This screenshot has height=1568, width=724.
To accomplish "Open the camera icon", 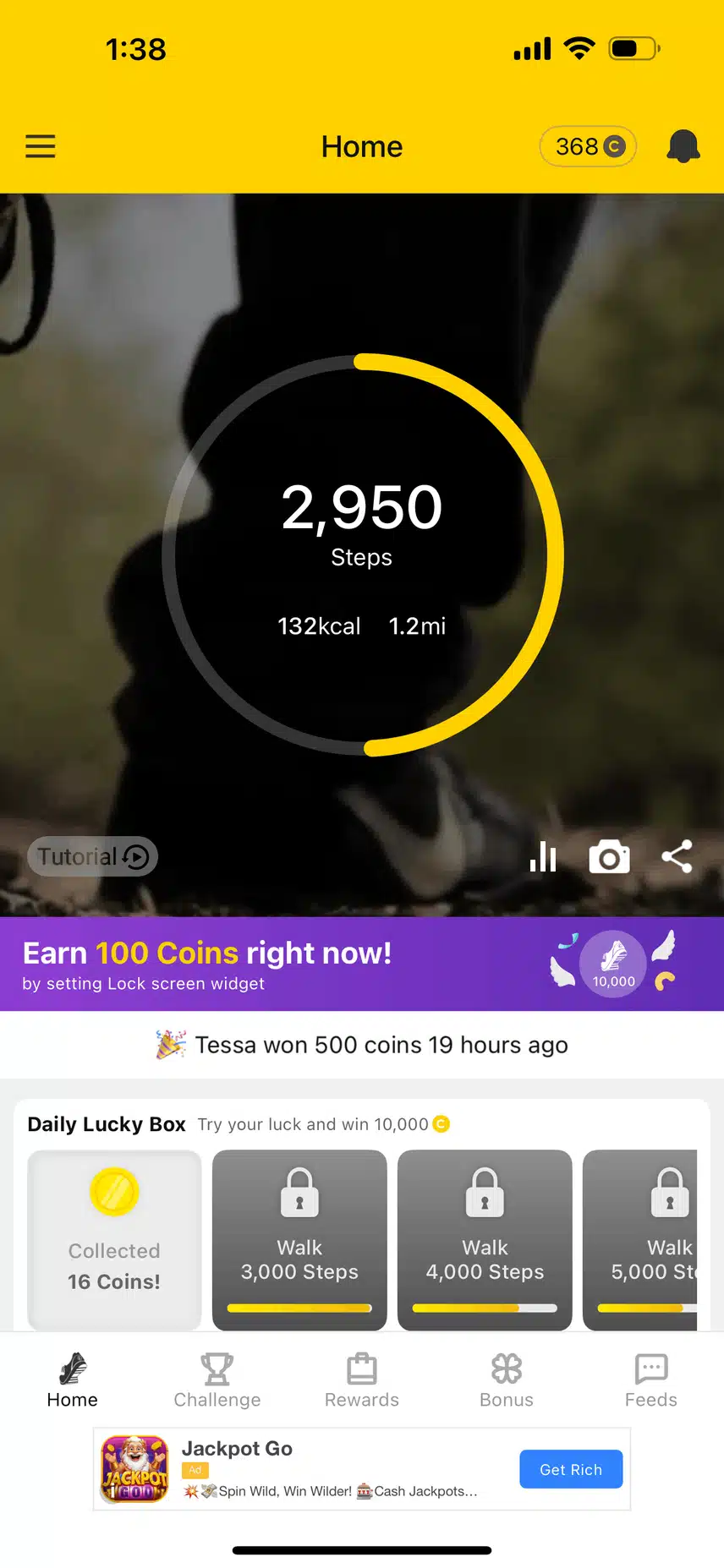I will (x=609, y=857).
